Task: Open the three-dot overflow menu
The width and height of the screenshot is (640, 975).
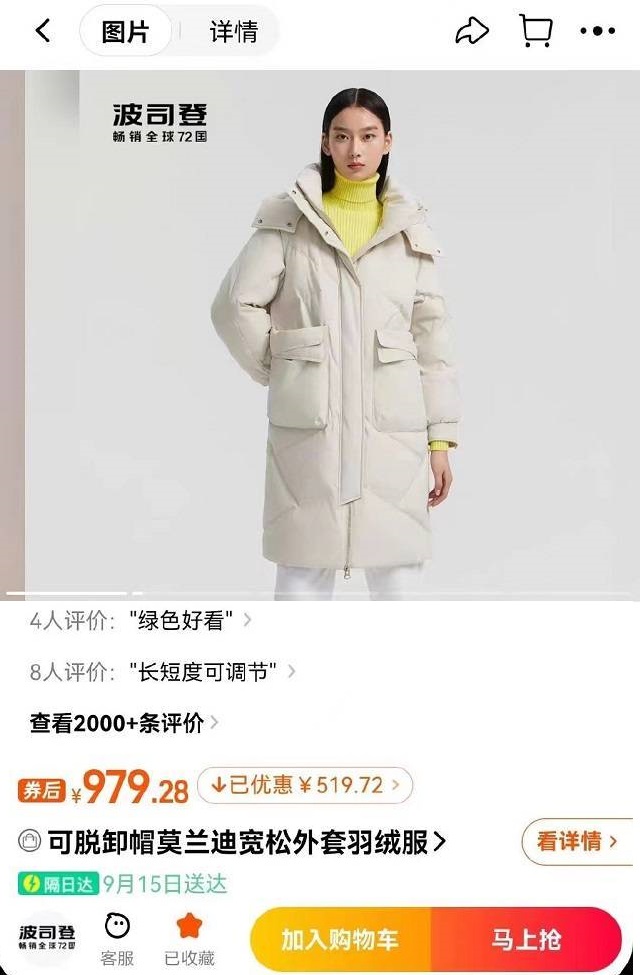Action: pyautogui.click(x=597, y=31)
